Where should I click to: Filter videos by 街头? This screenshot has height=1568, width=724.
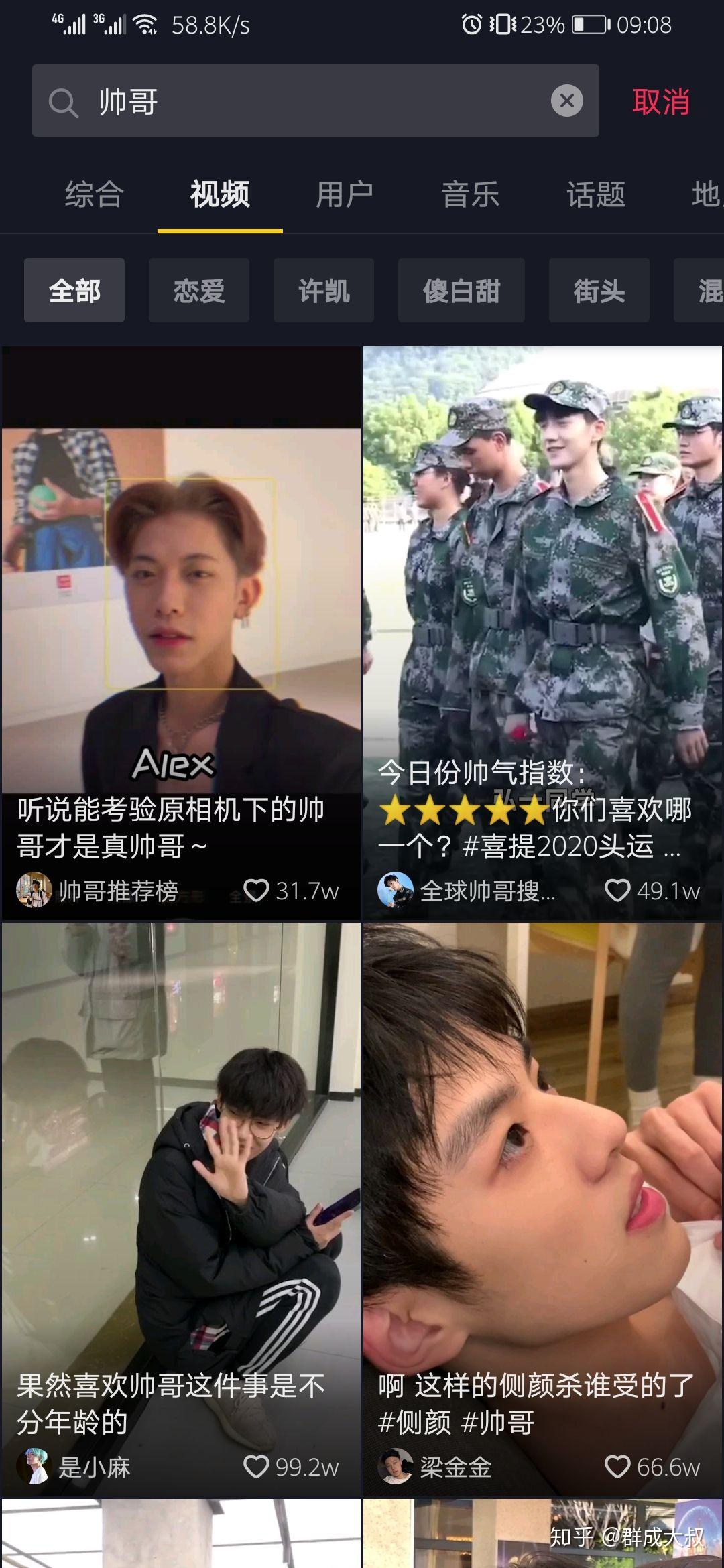pyautogui.click(x=599, y=291)
